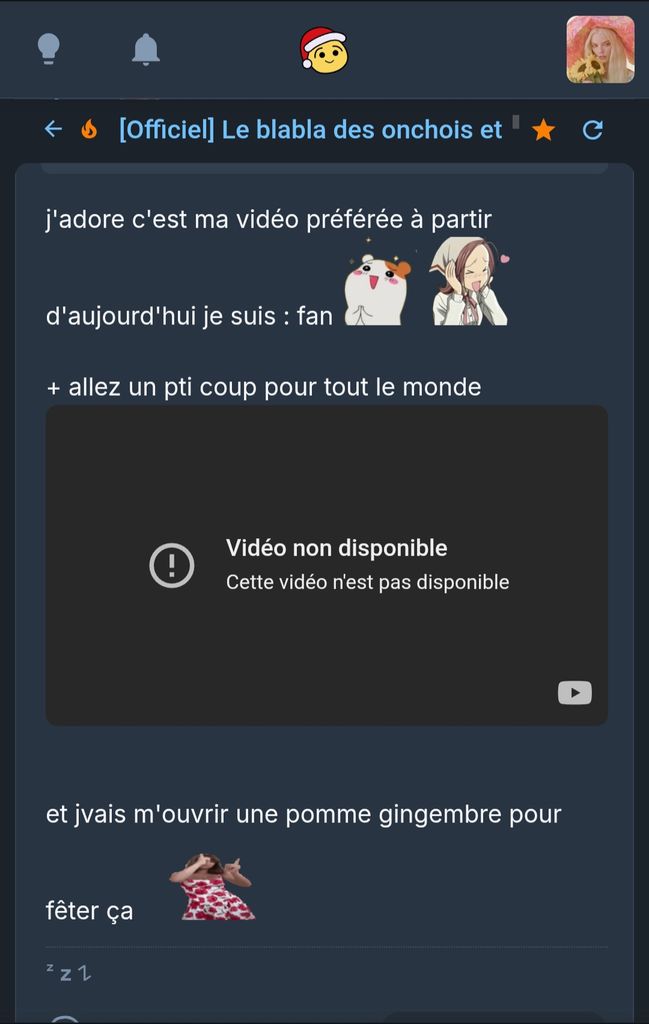Tap the Santa hat smiley logo
This screenshot has width=649, height=1024.
click(324, 50)
